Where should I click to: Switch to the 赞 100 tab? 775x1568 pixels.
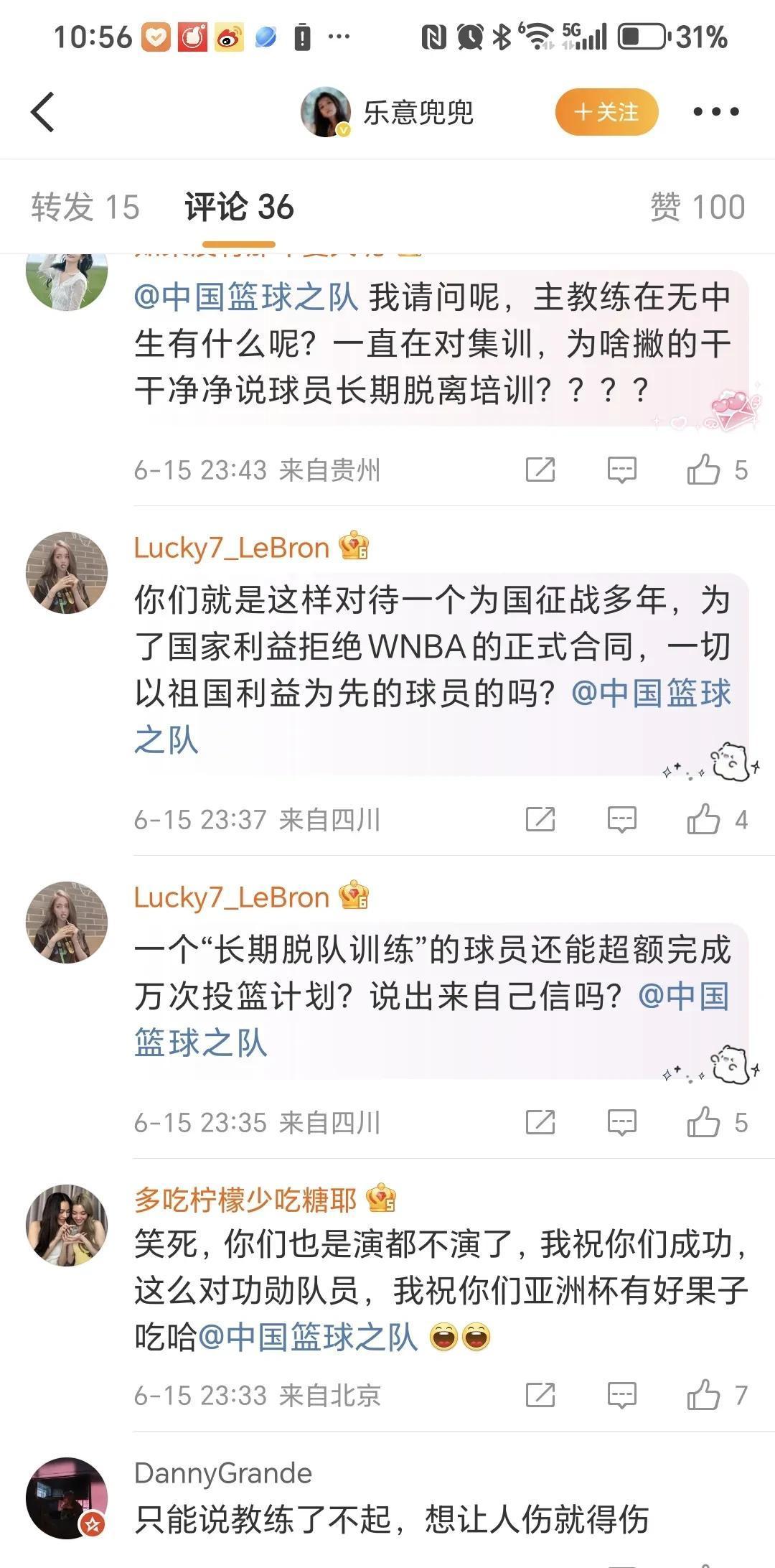point(697,207)
